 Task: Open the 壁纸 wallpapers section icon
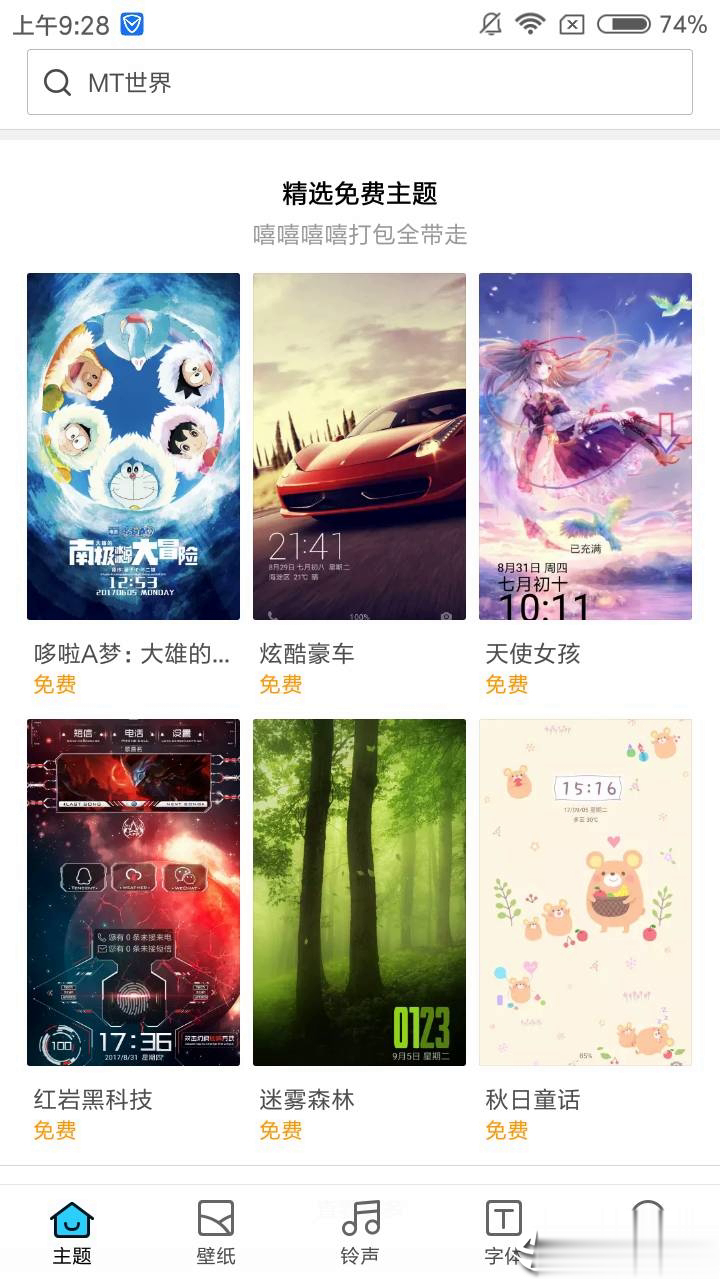click(x=216, y=1221)
